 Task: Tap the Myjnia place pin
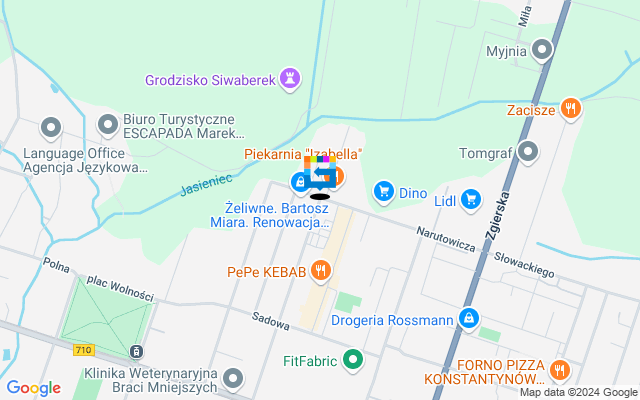tap(543, 49)
